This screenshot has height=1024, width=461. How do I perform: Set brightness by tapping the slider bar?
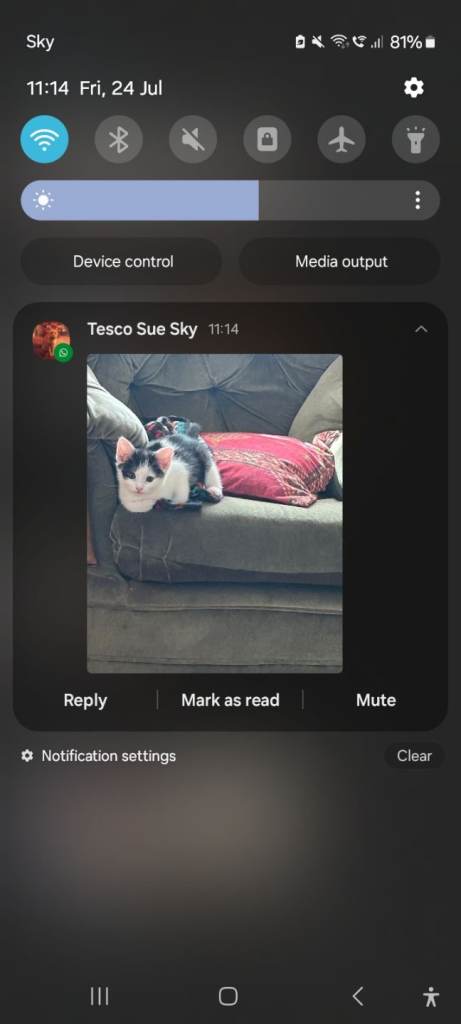(230, 200)
